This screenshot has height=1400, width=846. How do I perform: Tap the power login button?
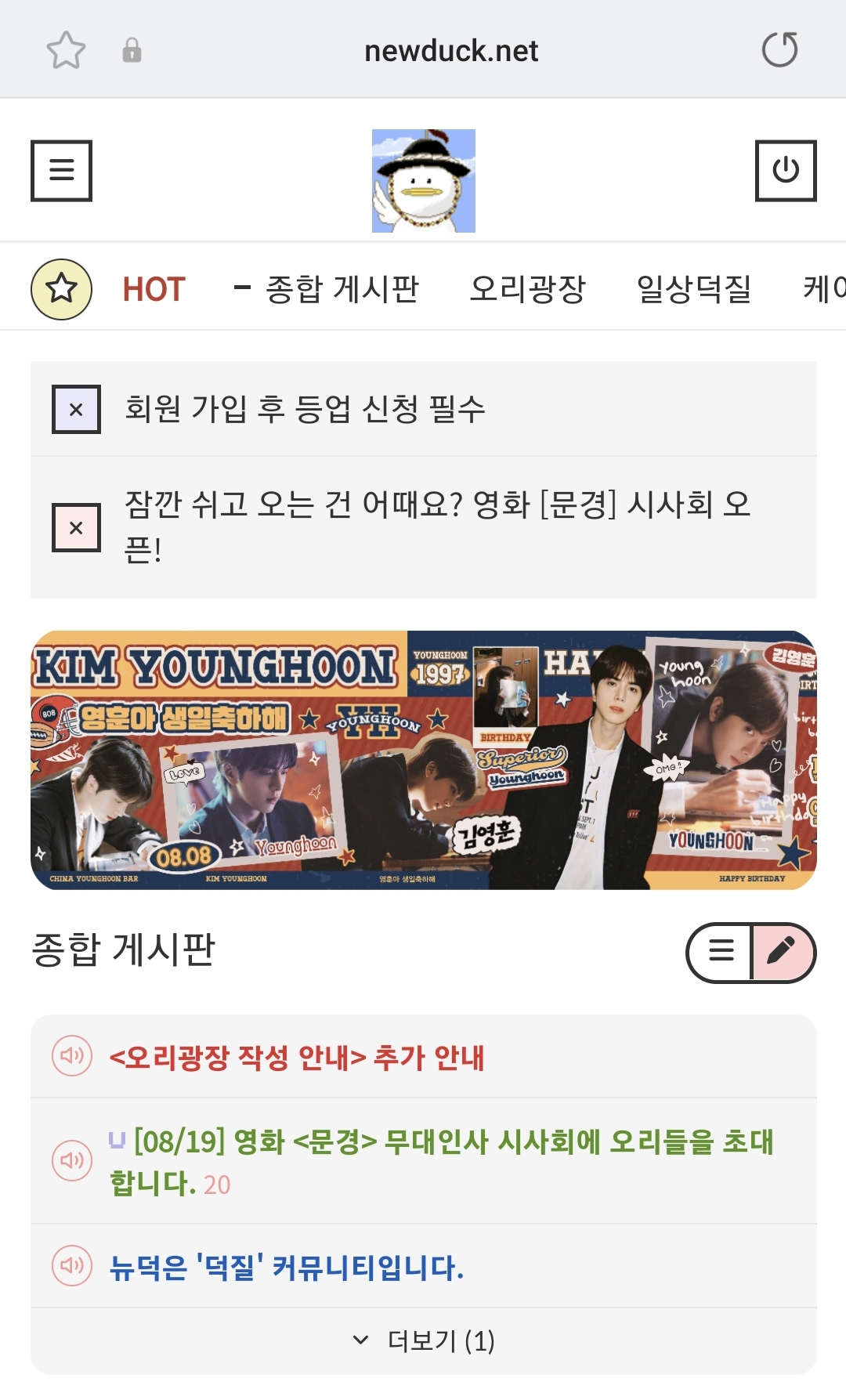[x=785, y=171]
